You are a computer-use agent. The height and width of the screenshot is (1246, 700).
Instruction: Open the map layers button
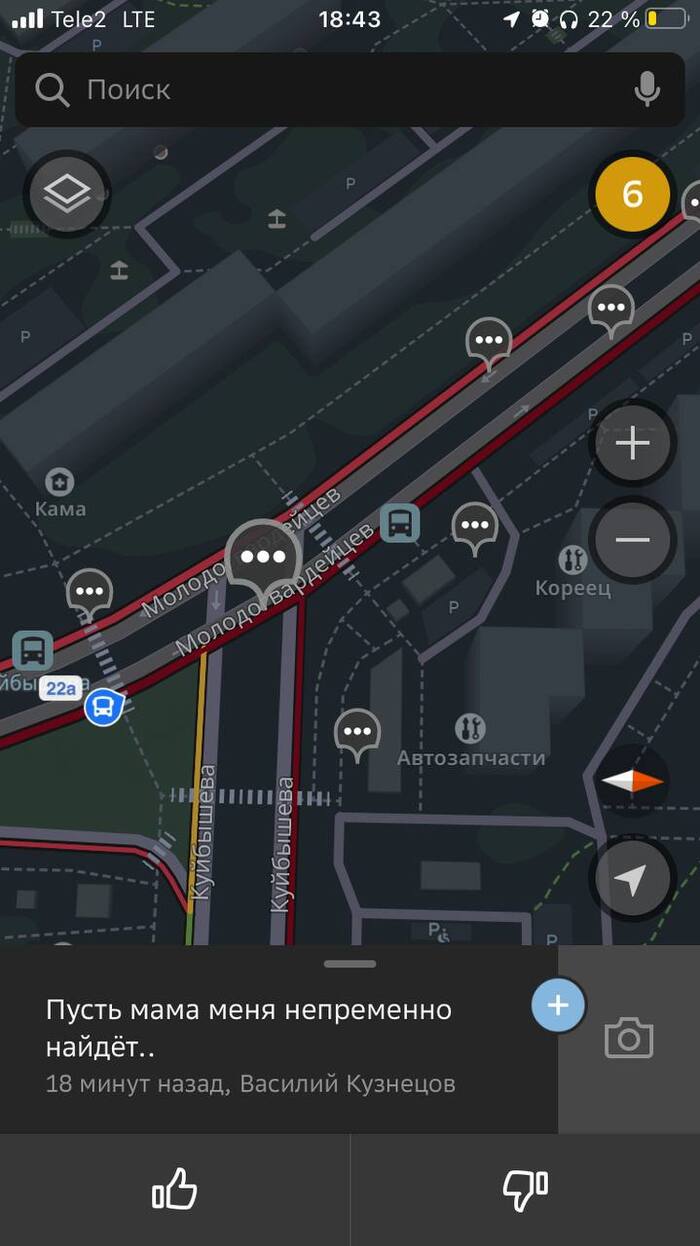tap(67, 194)
